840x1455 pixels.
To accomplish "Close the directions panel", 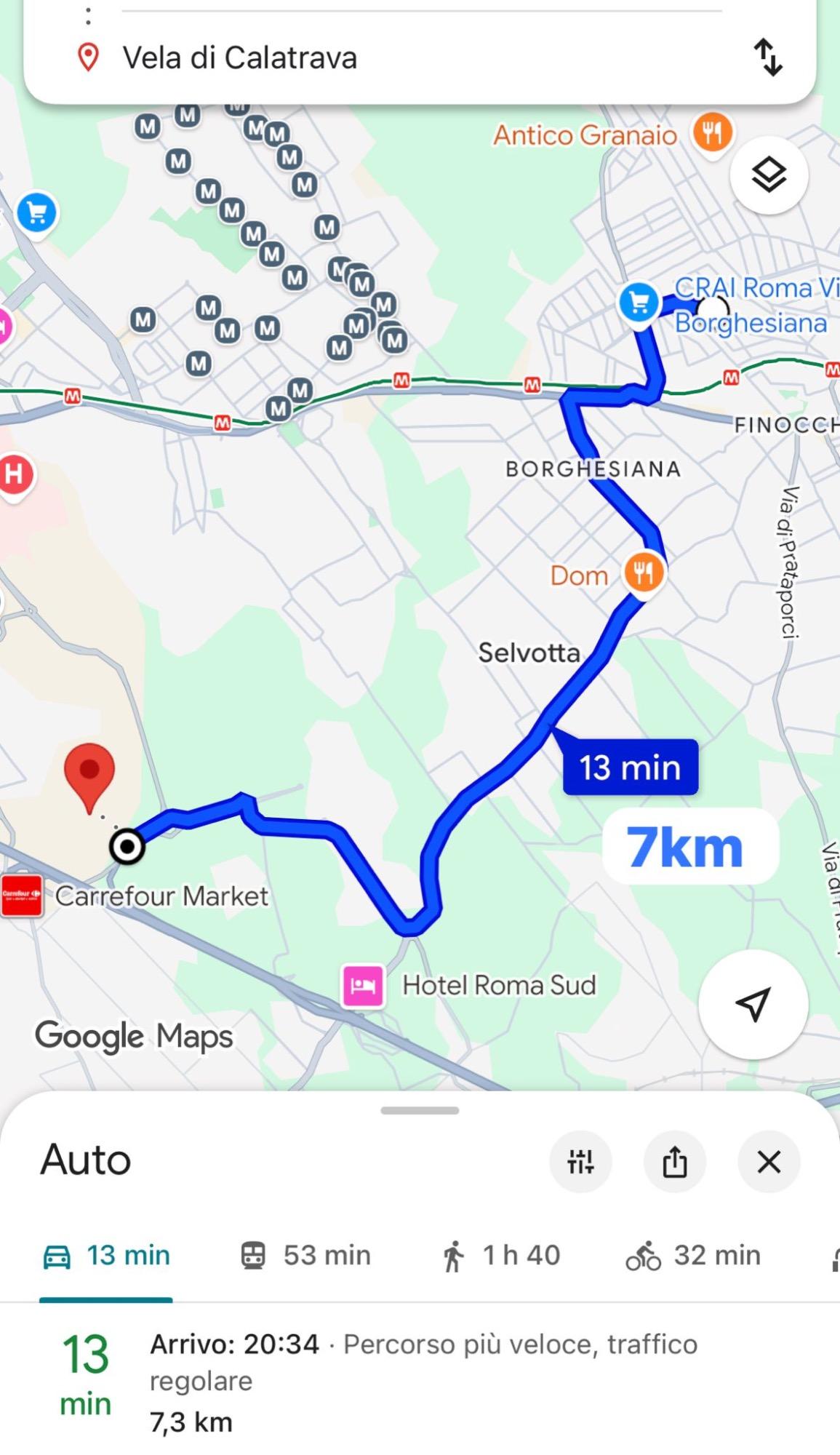I will [x=769, y=1162].
